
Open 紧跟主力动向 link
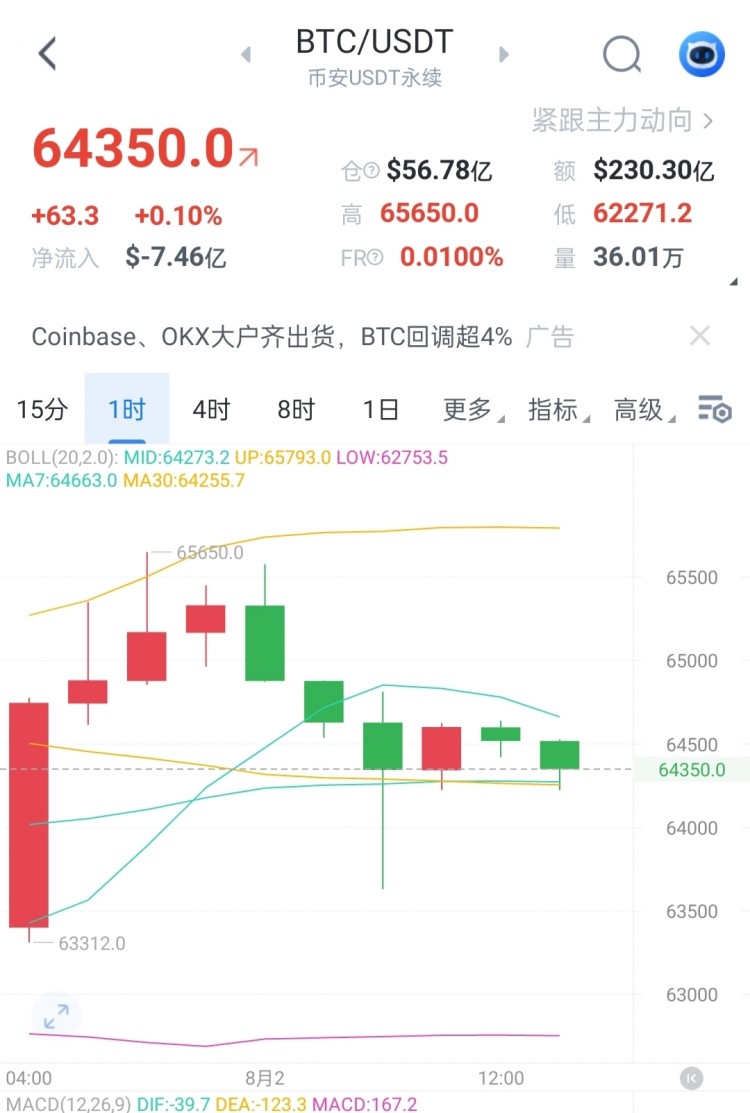[622, 122]
